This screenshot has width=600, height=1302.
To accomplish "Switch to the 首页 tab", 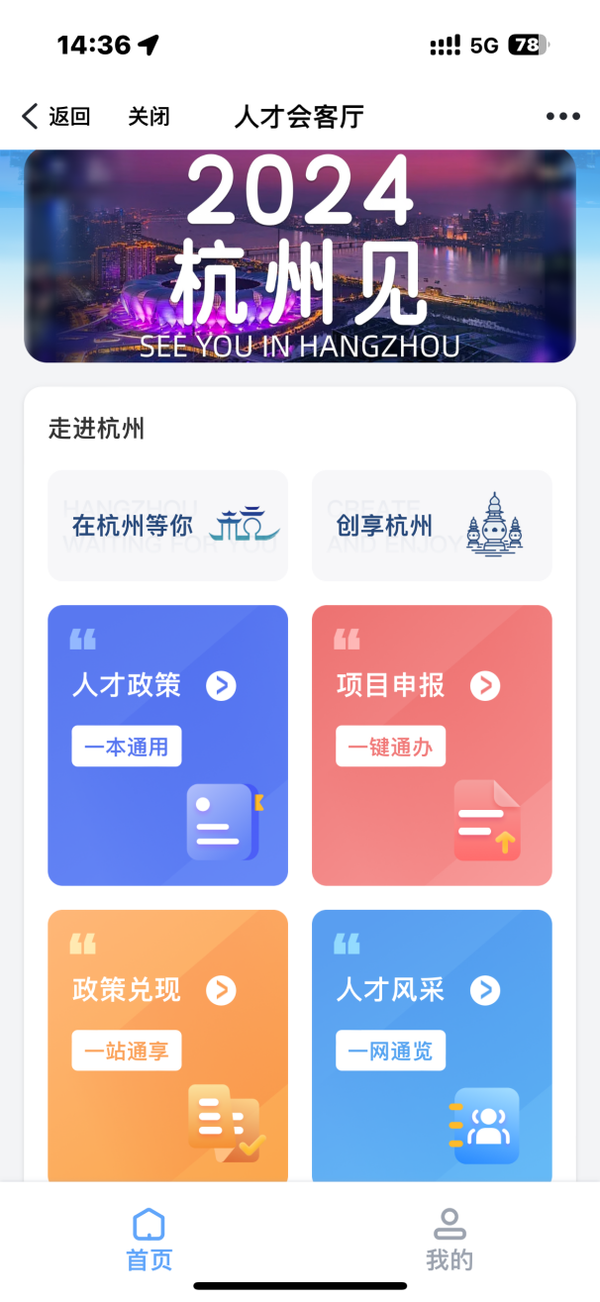I will (149, 1238).
